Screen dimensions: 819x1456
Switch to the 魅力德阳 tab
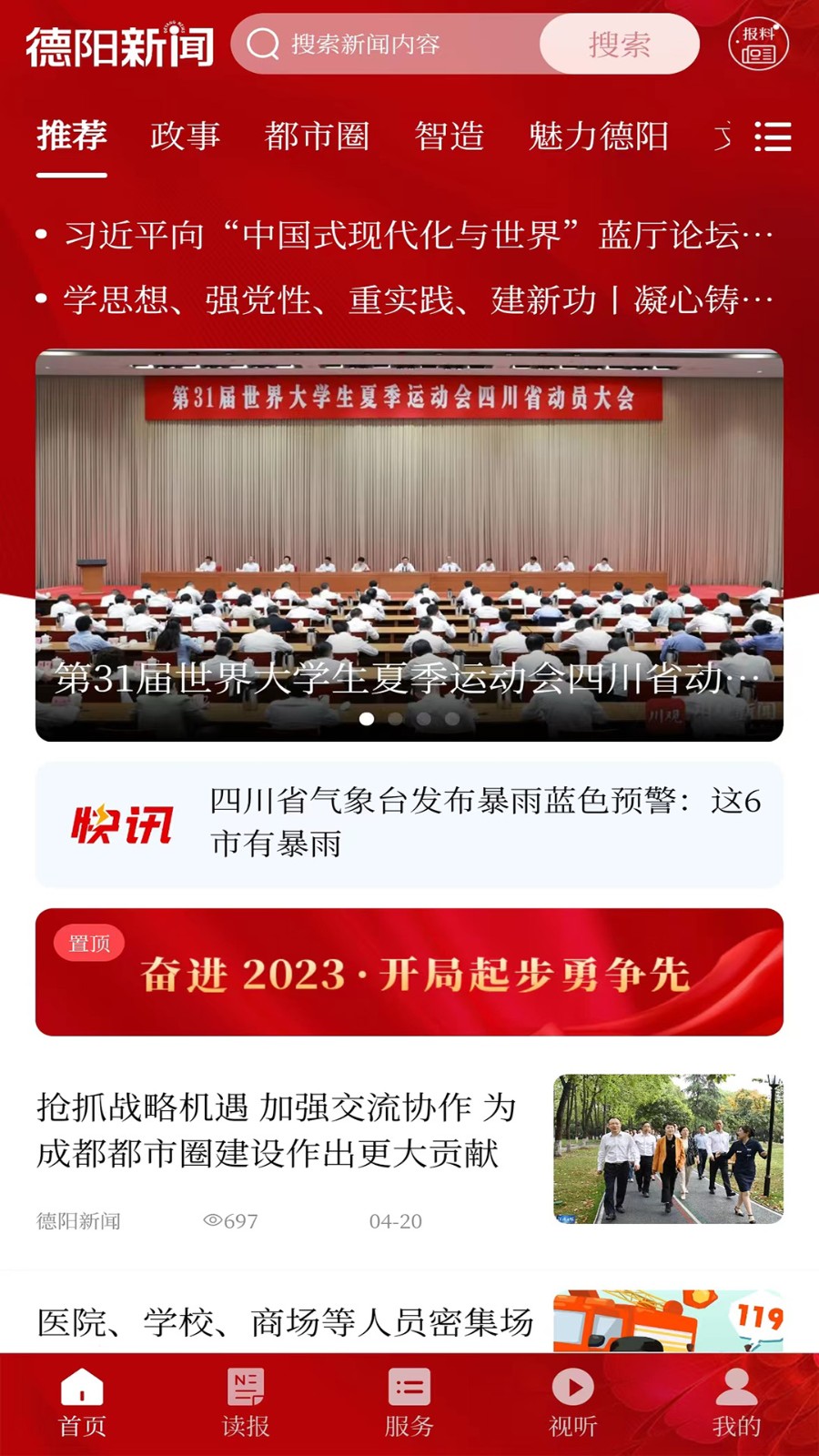[598, 136]
